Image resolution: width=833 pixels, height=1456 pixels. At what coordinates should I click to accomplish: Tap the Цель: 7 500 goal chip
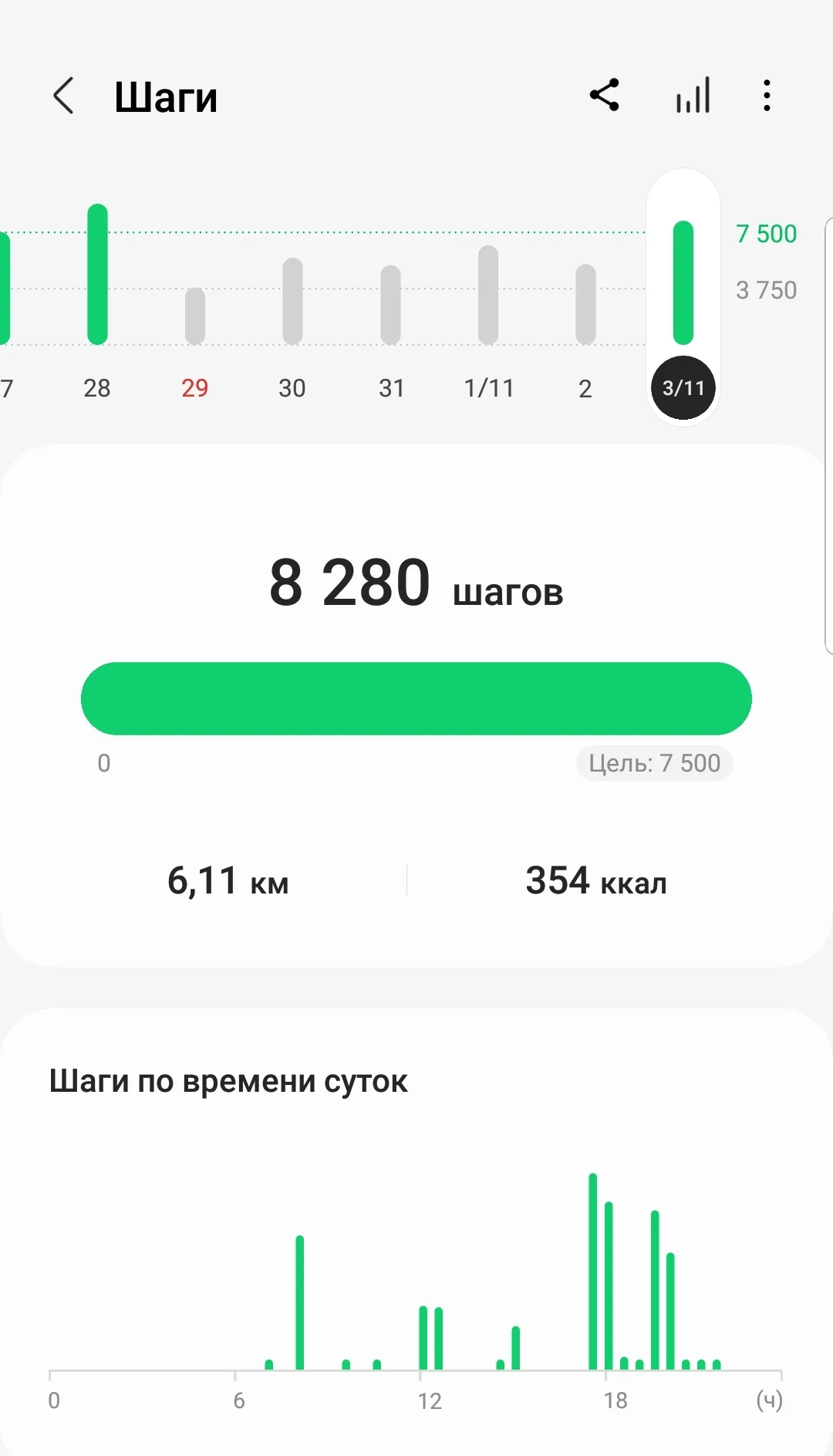pyautogui.click(x=654, y=764)
